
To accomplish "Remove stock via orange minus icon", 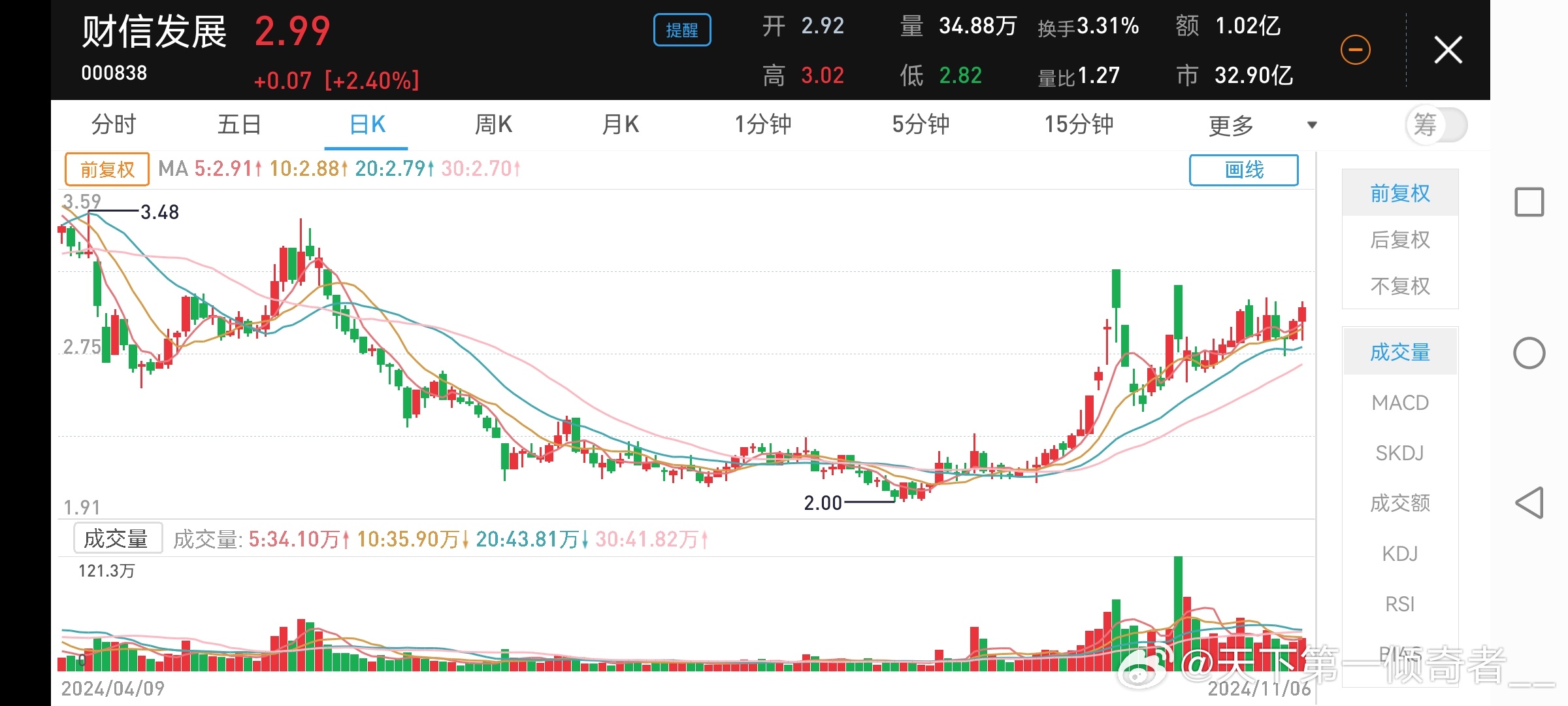I will 1355,50.
